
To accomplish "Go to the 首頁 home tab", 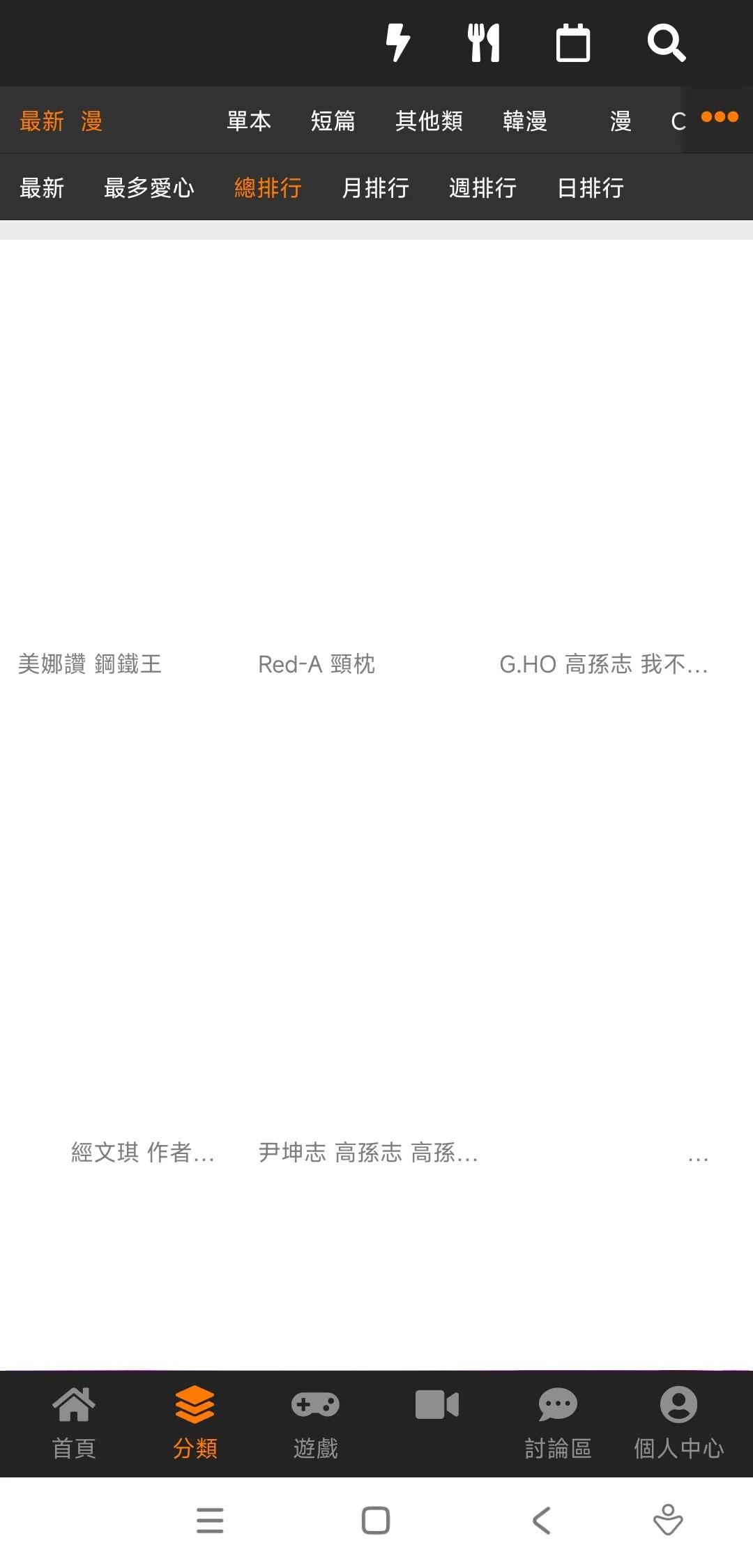I will [74, 1423].
